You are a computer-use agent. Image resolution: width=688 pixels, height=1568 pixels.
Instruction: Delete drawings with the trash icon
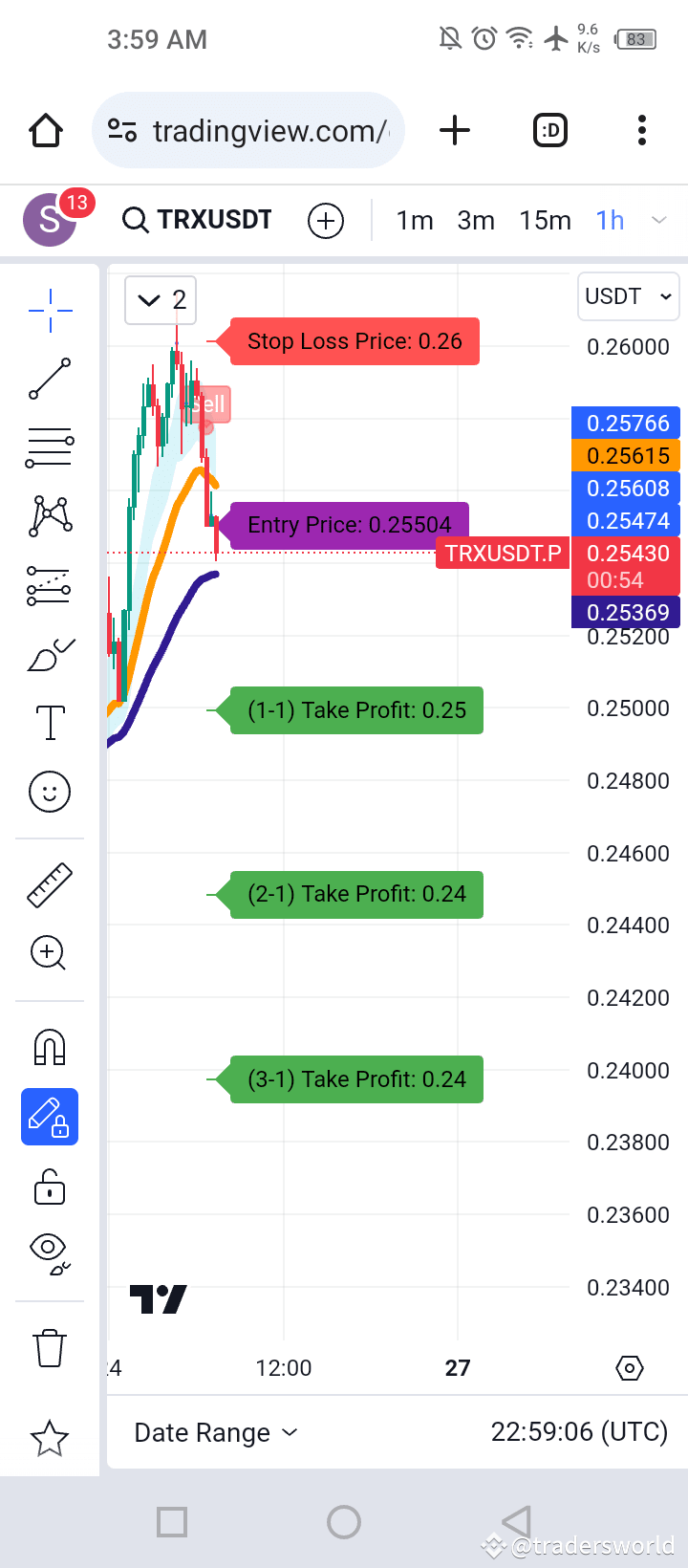click(x=49, y=1348)
